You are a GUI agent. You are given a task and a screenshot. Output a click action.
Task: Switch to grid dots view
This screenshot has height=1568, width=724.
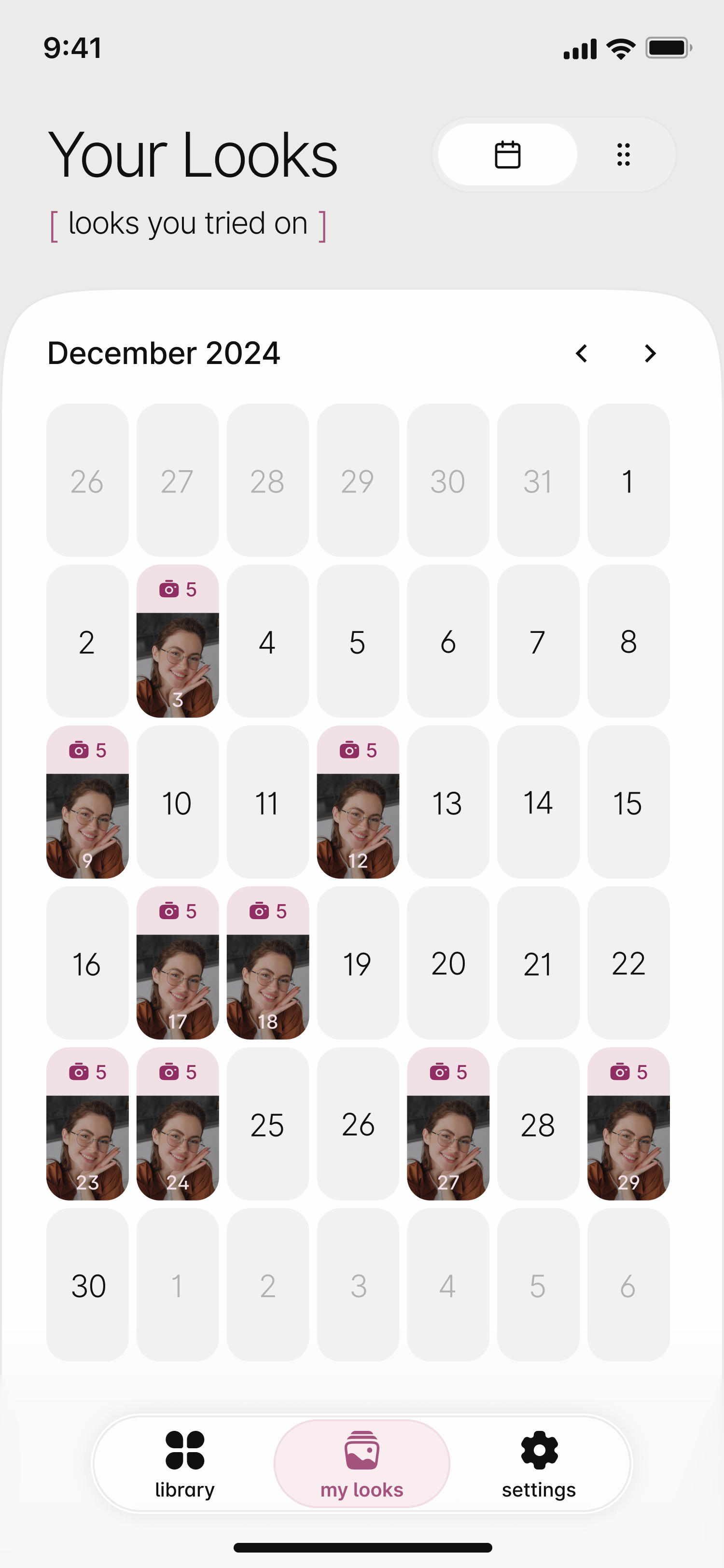click(x=623, y=154)
